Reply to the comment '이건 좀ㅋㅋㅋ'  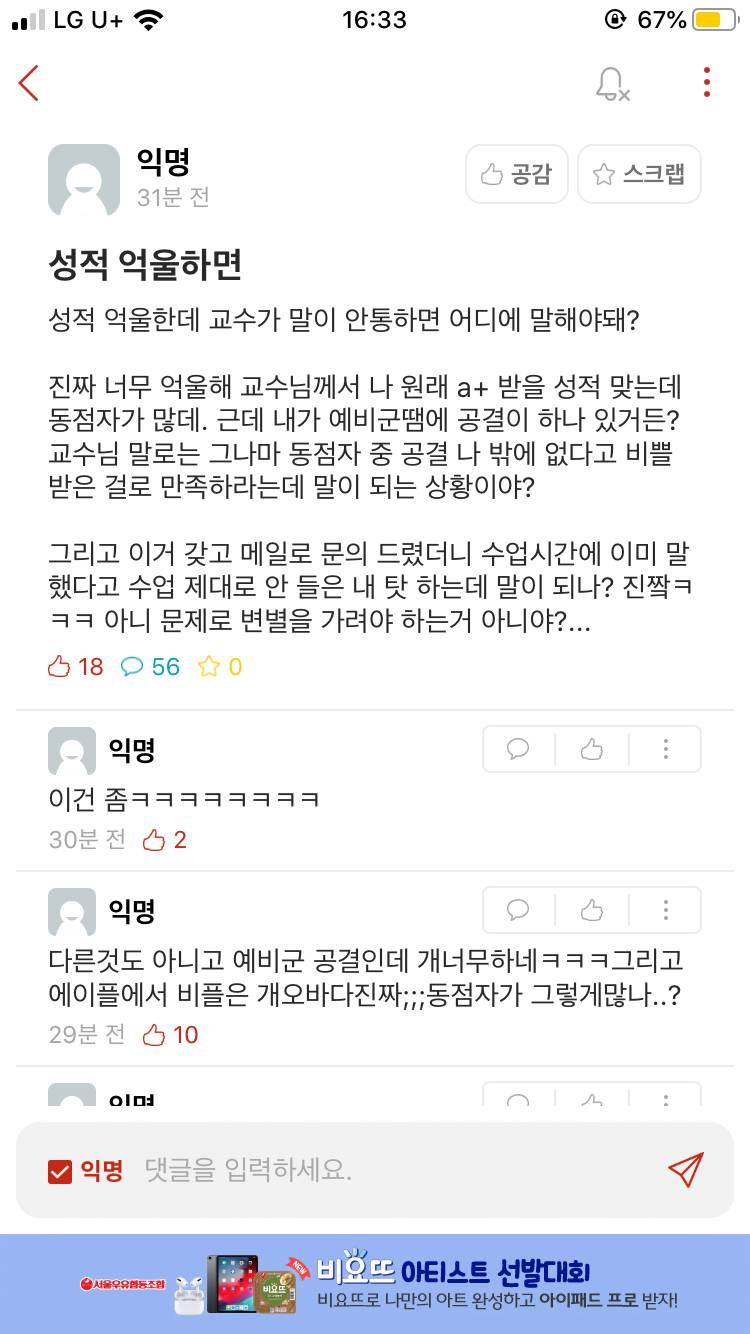coord(518,749)
